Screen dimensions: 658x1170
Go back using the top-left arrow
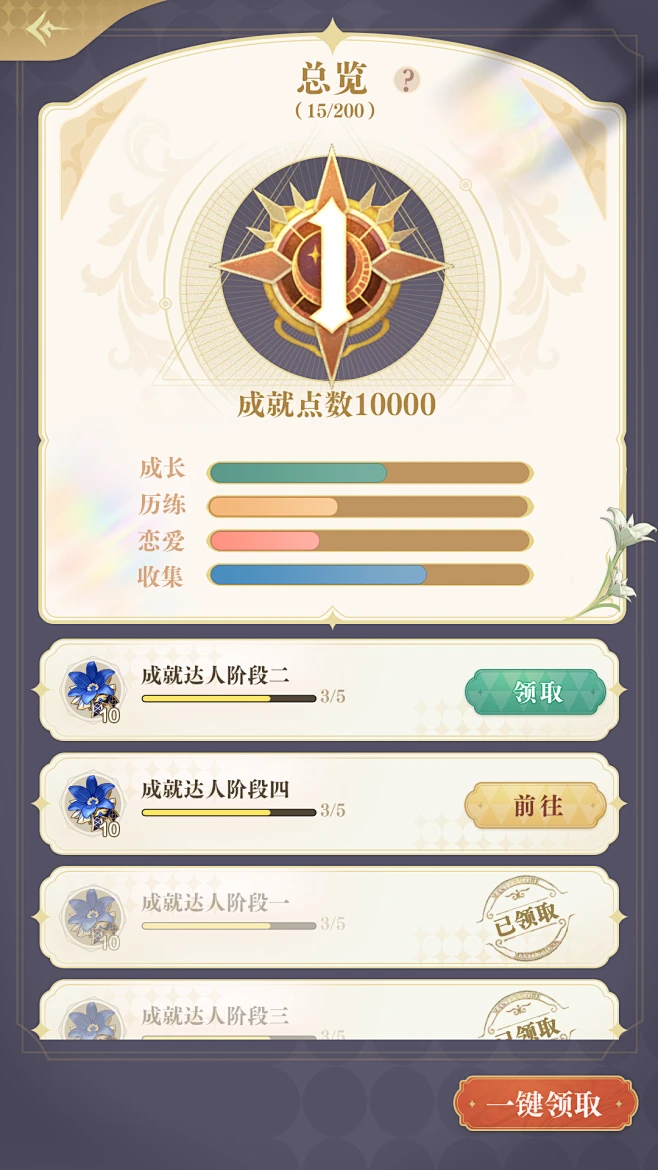pyautogui.click(x=45, y=27)
